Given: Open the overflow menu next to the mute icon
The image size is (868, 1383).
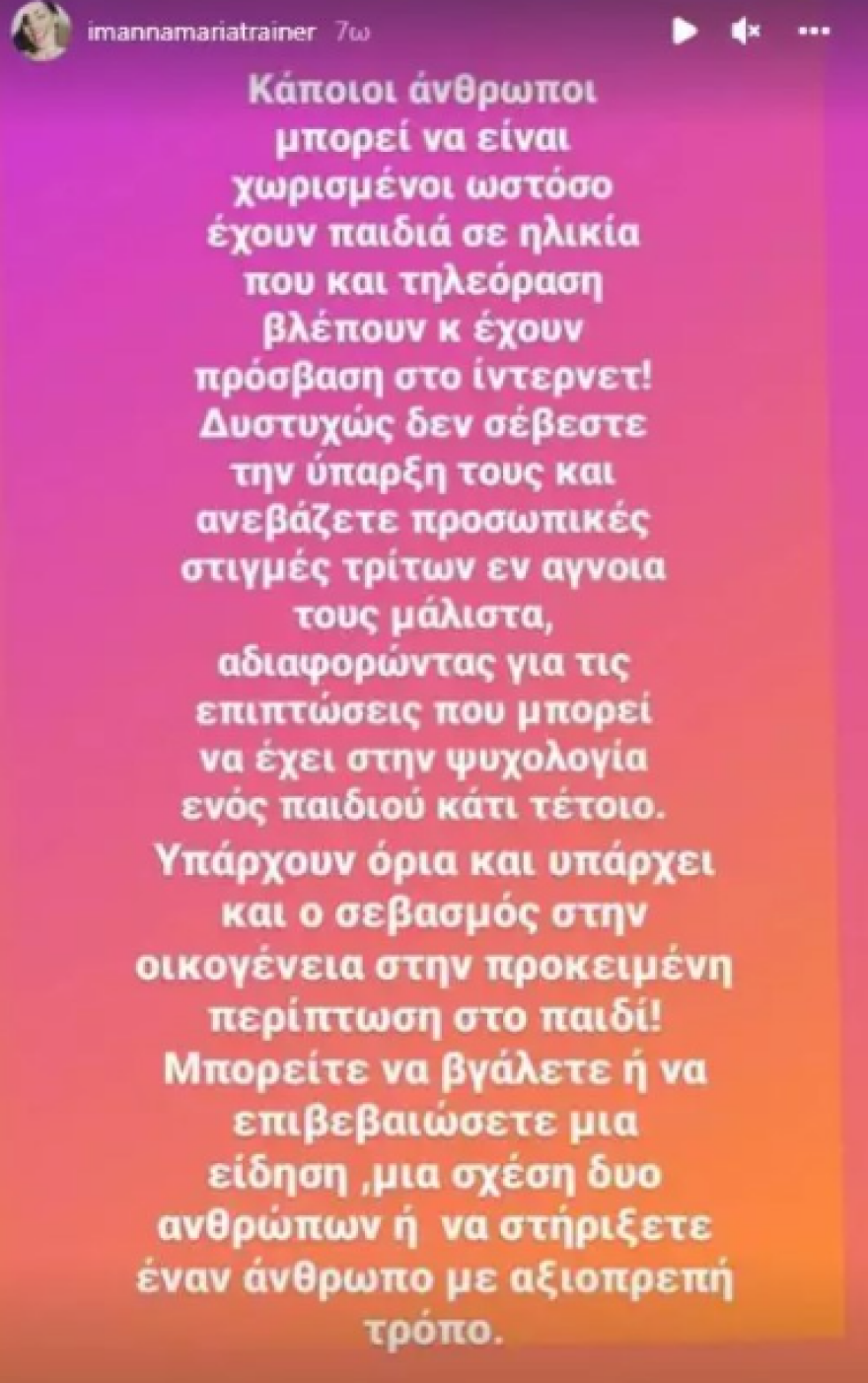Looking at the screenshot, I should [813, 31].
